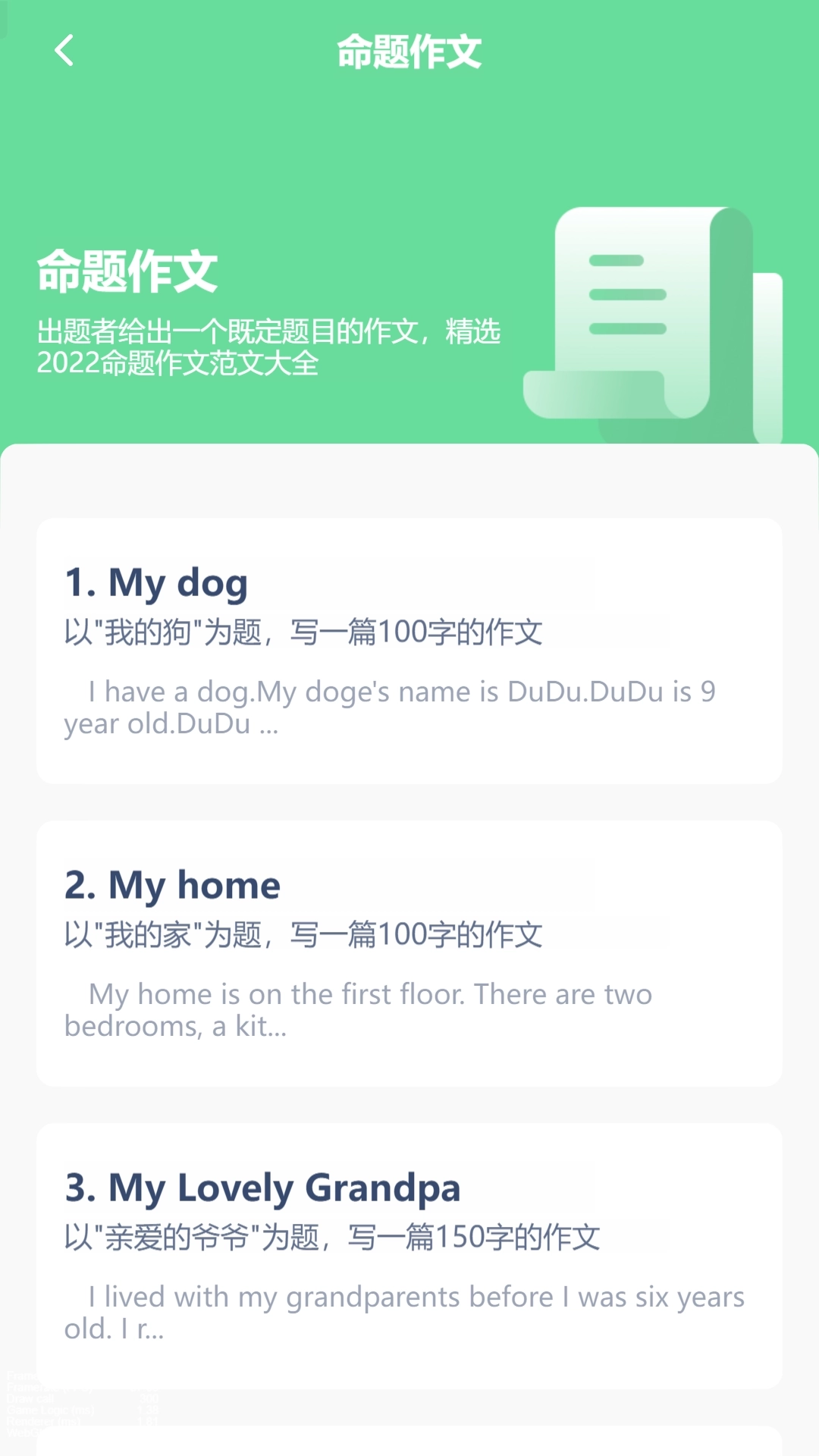
Task: Tap the 以"亲爱的爷爷"为题 prompt text
Action: coord(331,1238)
